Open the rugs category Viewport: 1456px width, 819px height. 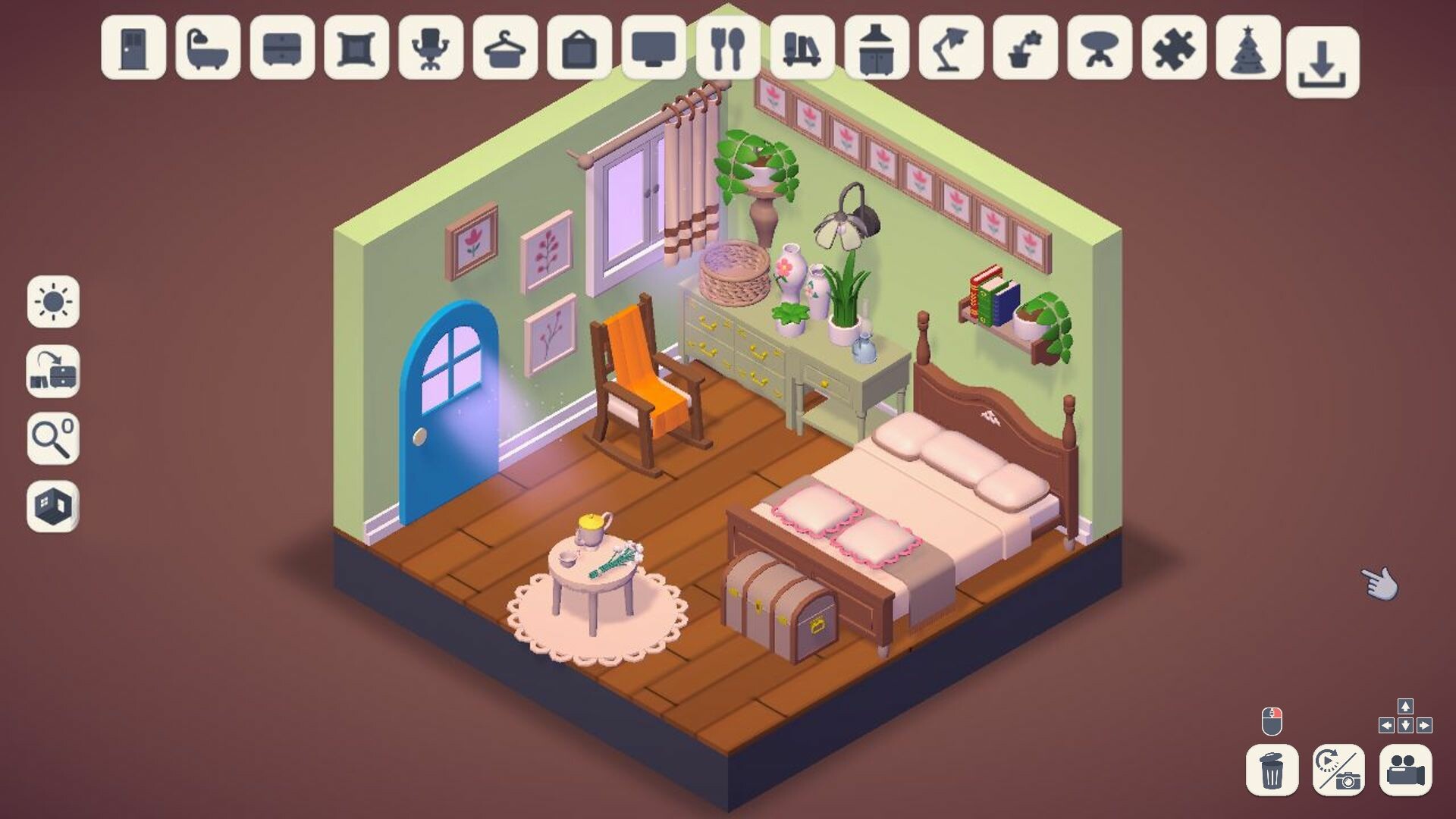point(356,47)
